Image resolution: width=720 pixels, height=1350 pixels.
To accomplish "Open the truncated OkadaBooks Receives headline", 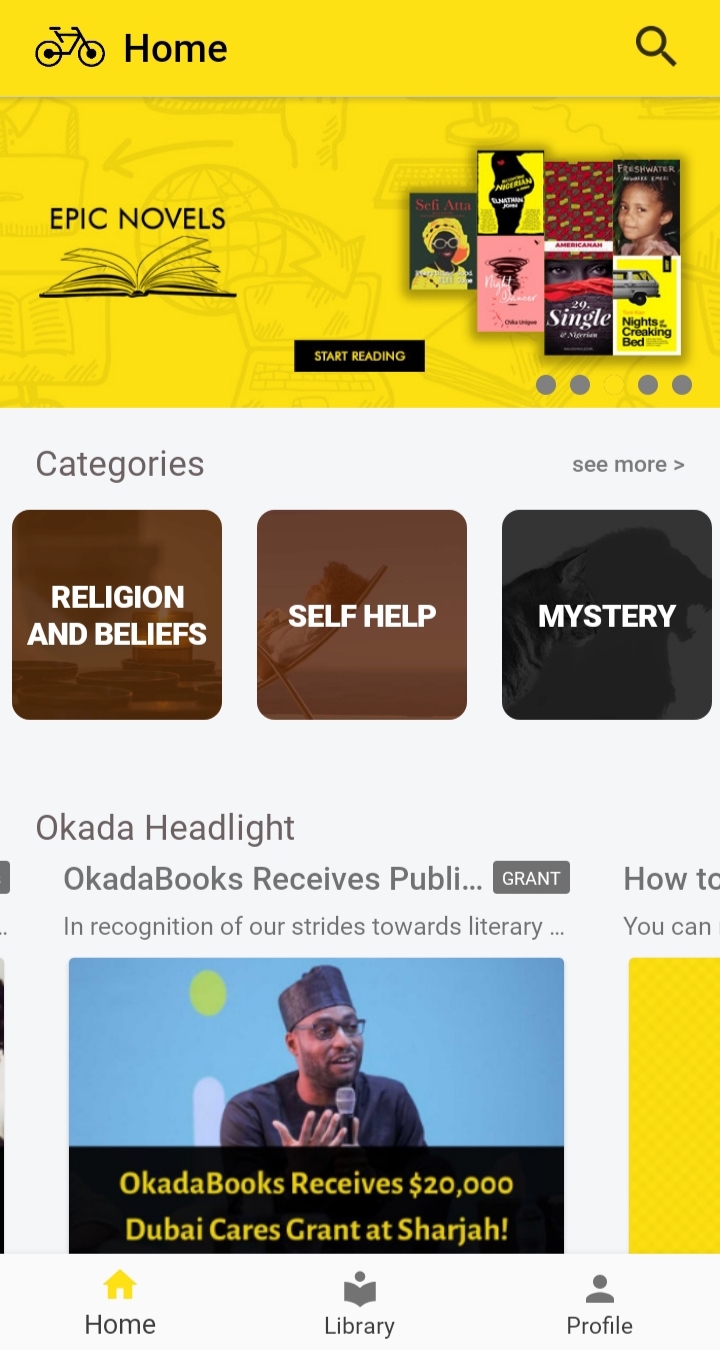I will point(270,878).
